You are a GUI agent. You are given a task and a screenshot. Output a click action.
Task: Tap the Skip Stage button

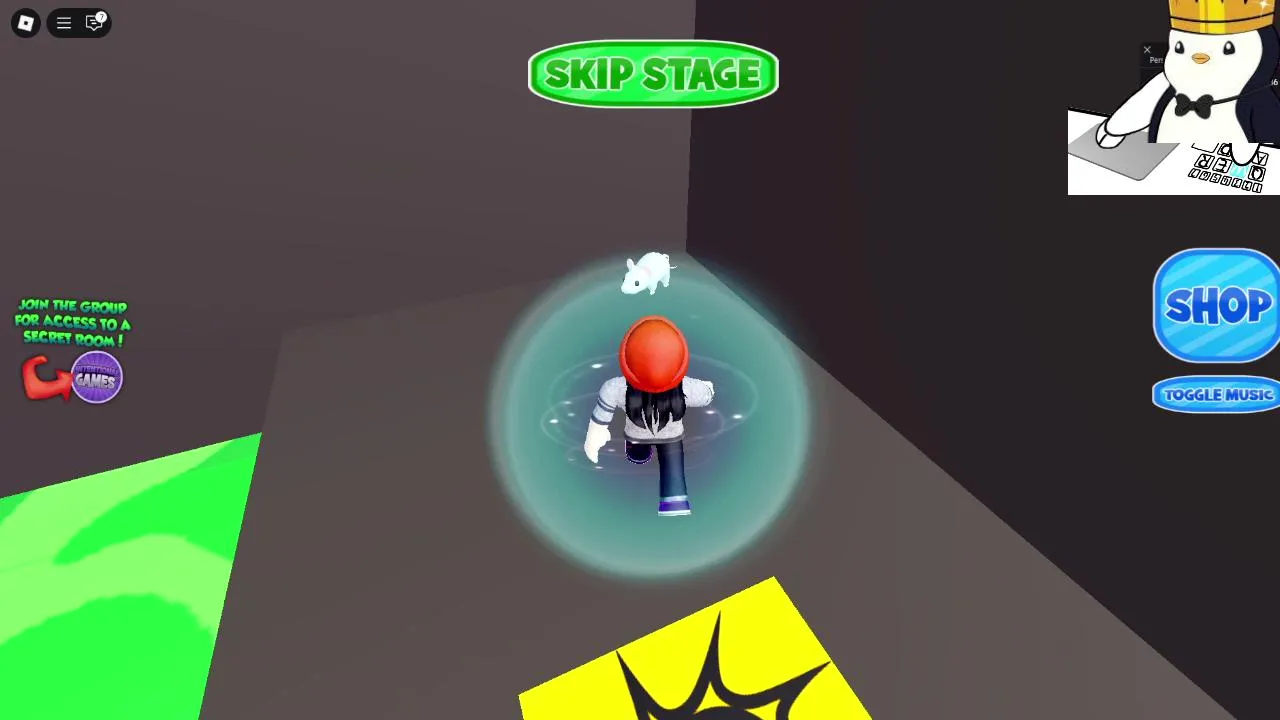pos(653,74)
